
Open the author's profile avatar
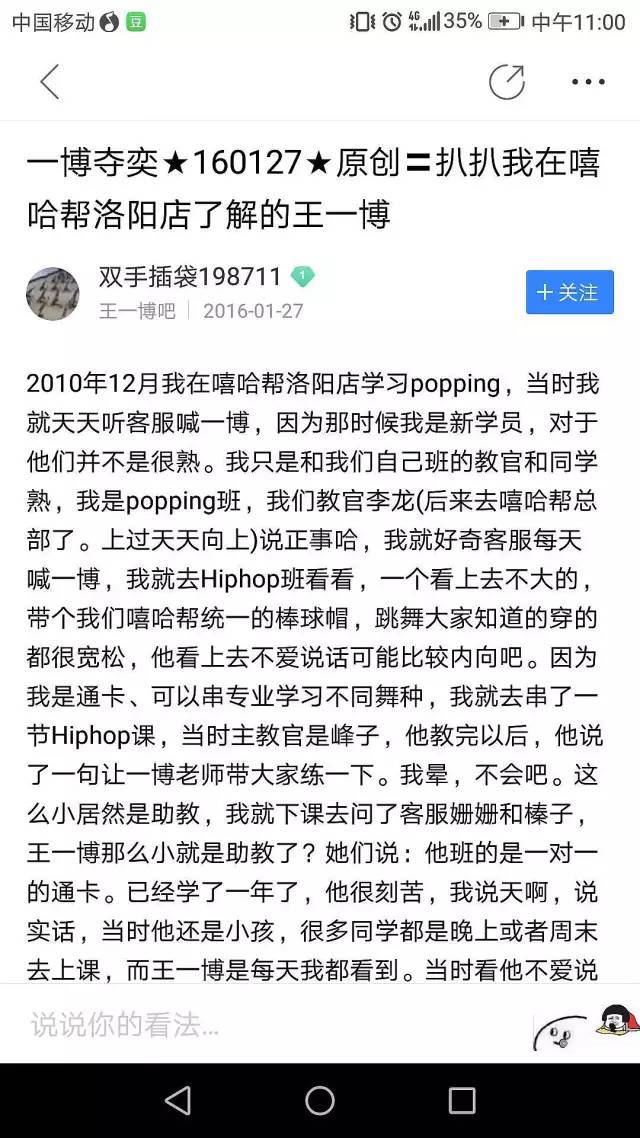tap(53, 293)
